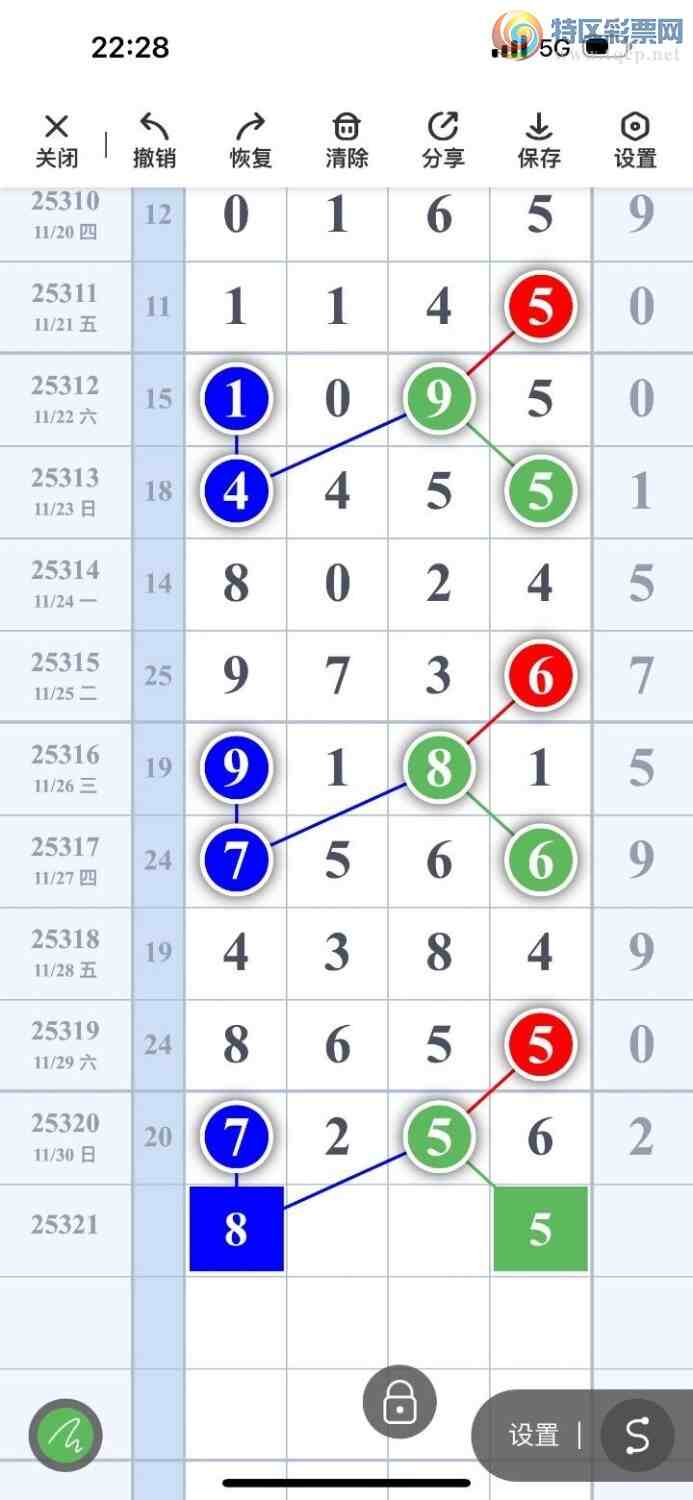Tap the curved line S tool button
Viewport: 693px width, 1500px height.
coord(637,1436)
